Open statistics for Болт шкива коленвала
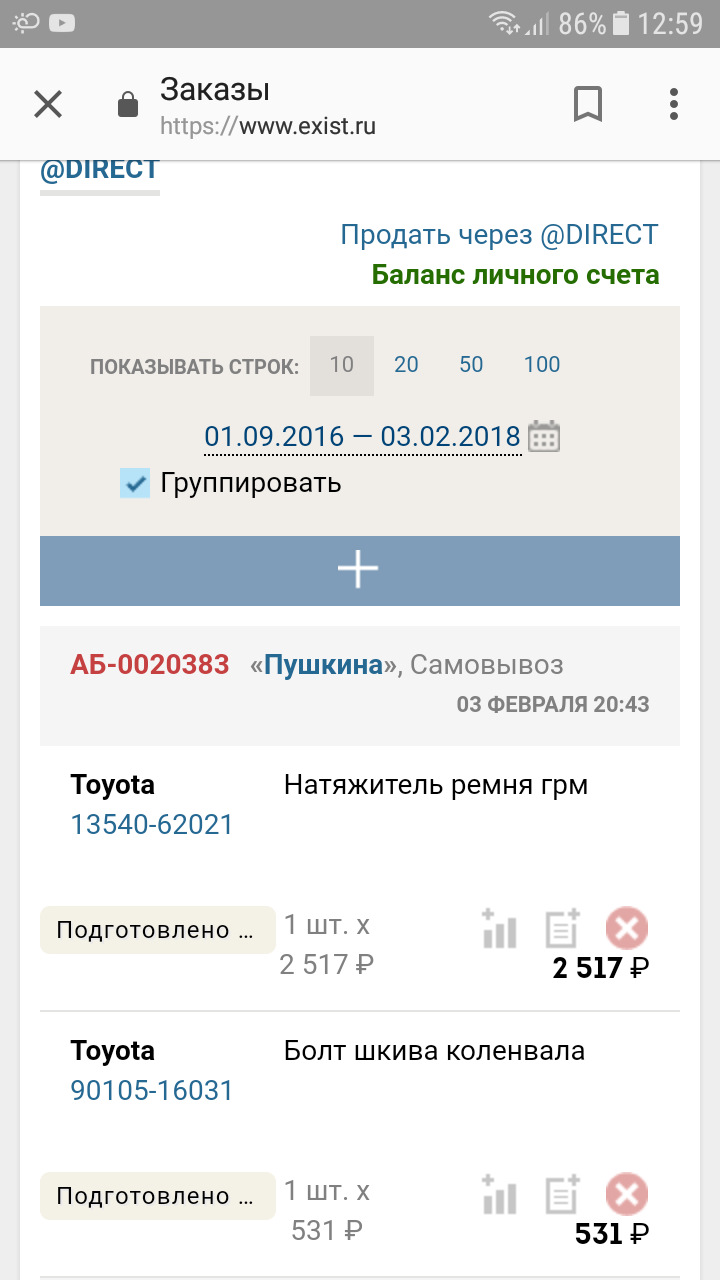Screen dimensions: 720x1280 pos(498,1194)
